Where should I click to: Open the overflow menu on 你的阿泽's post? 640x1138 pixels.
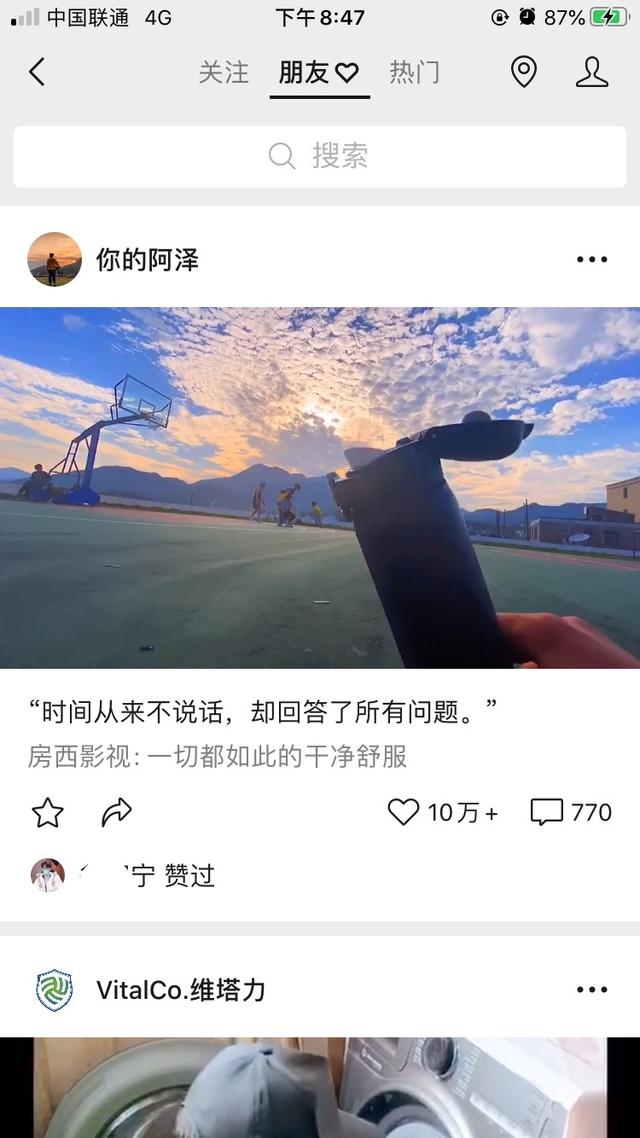click(591, 260)
